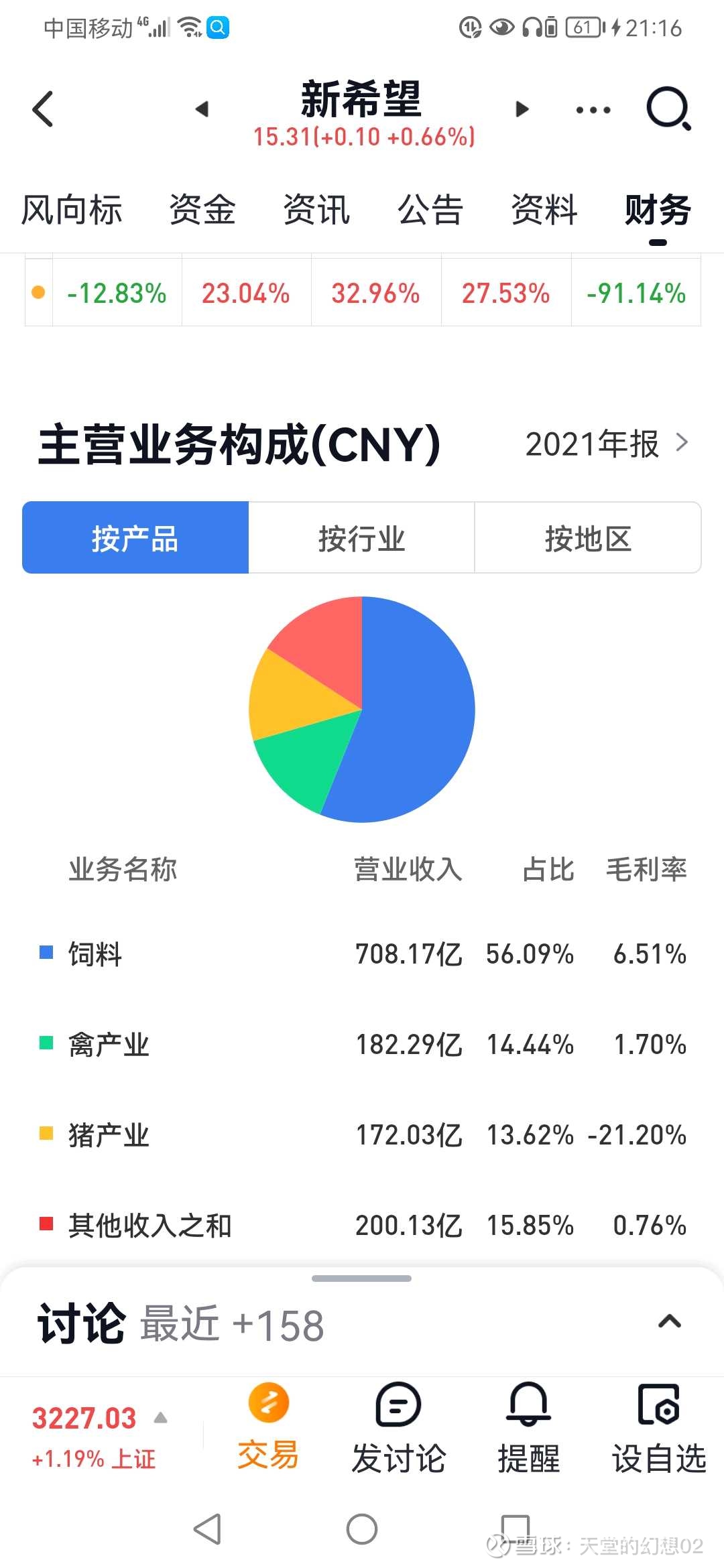Open the three-dot overflow menu
Screen dimensions: 724x1568
pyautogui.click(x=593, y=110)
